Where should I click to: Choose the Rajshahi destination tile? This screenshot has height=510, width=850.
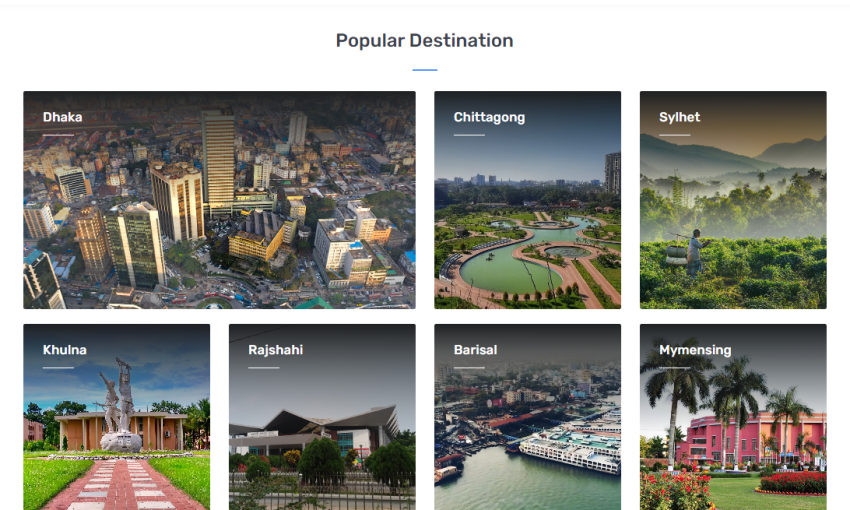click(322, 417)
